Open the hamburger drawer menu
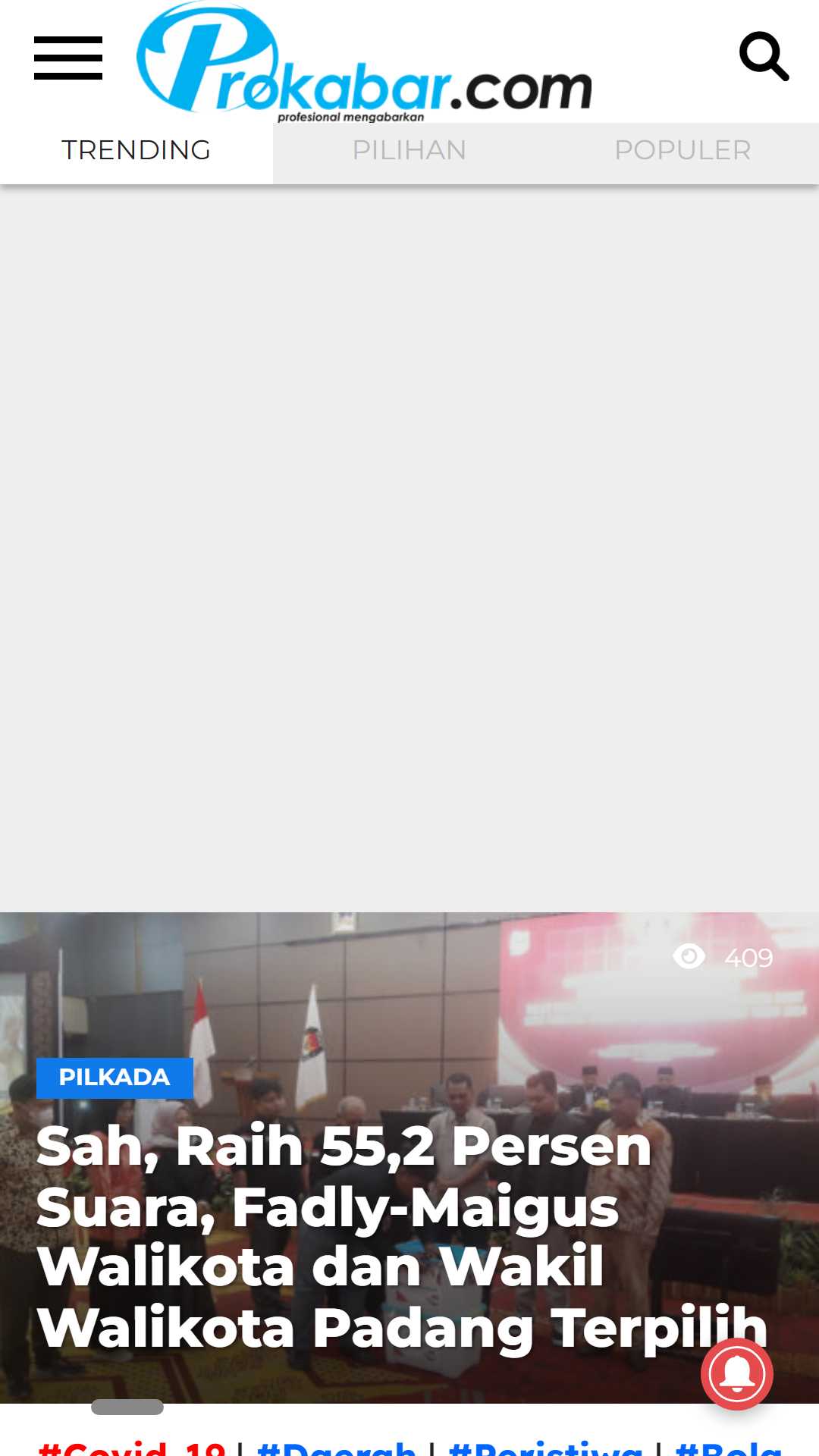819x1456 pixels. pos(68,58)
